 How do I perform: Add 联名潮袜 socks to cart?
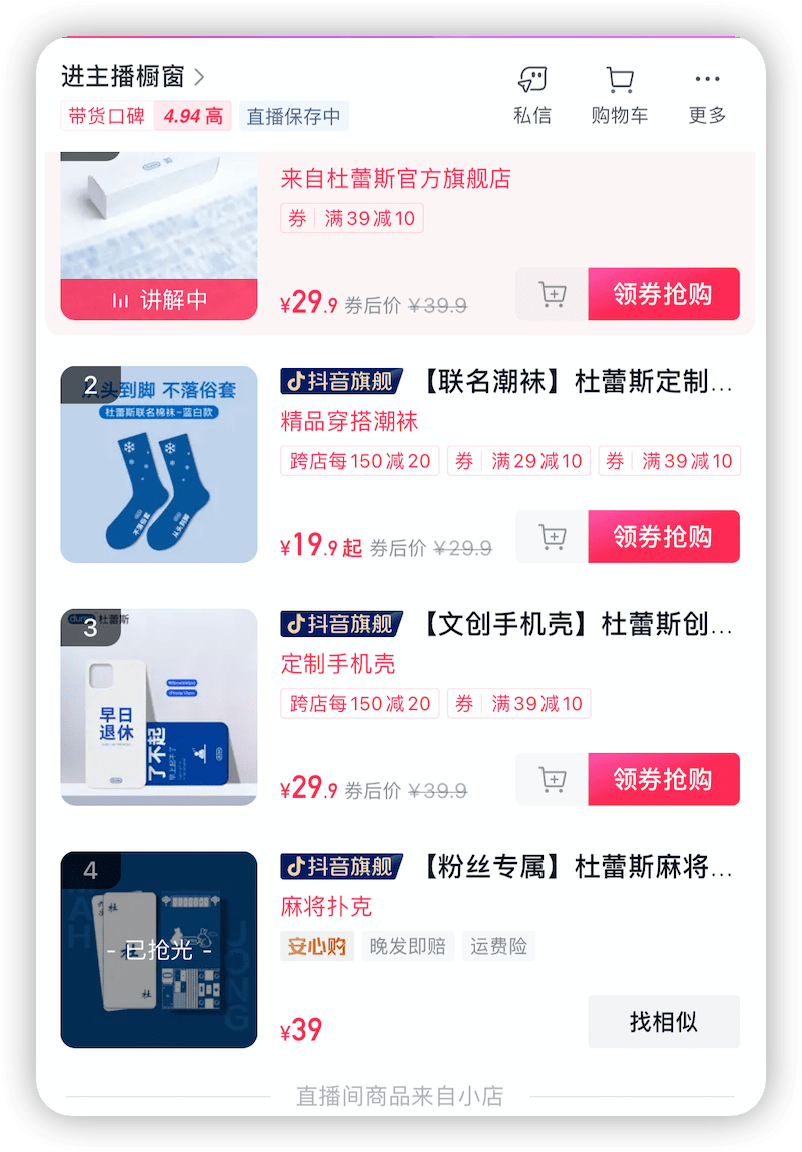pyautogui.click(x=552, y=537)
